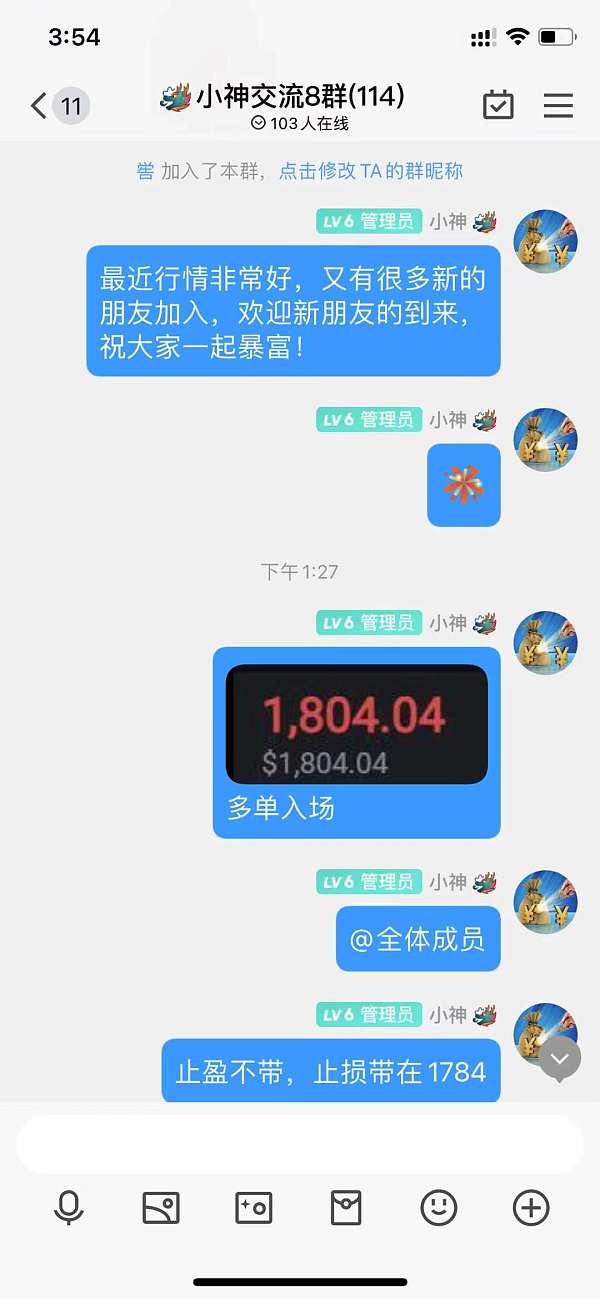Viewport: 600px width, 1299px height.
Task: Expand more options with the plus icon
Action: [531, 1208]
